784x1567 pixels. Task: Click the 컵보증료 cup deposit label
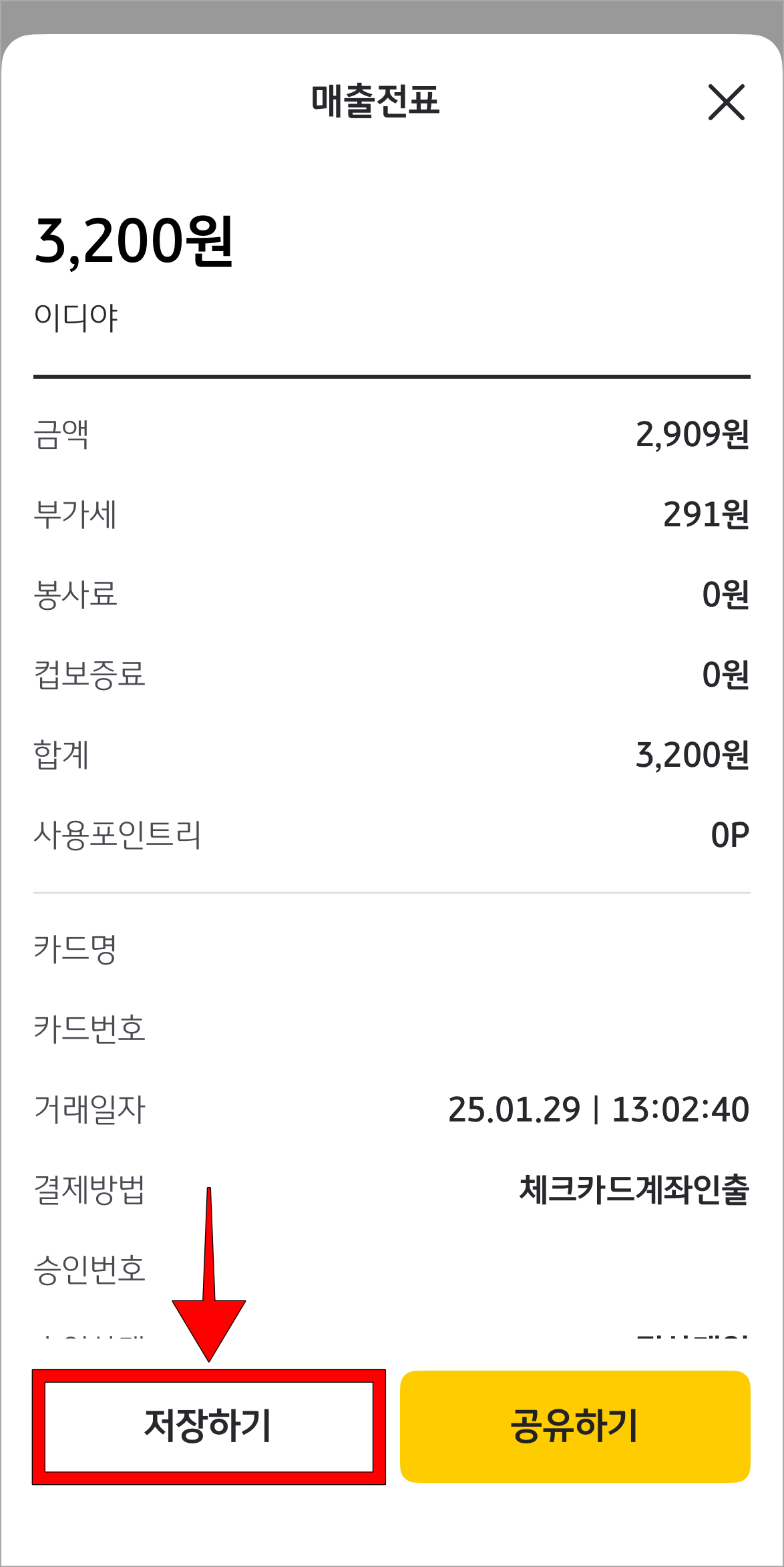[89, 676]
